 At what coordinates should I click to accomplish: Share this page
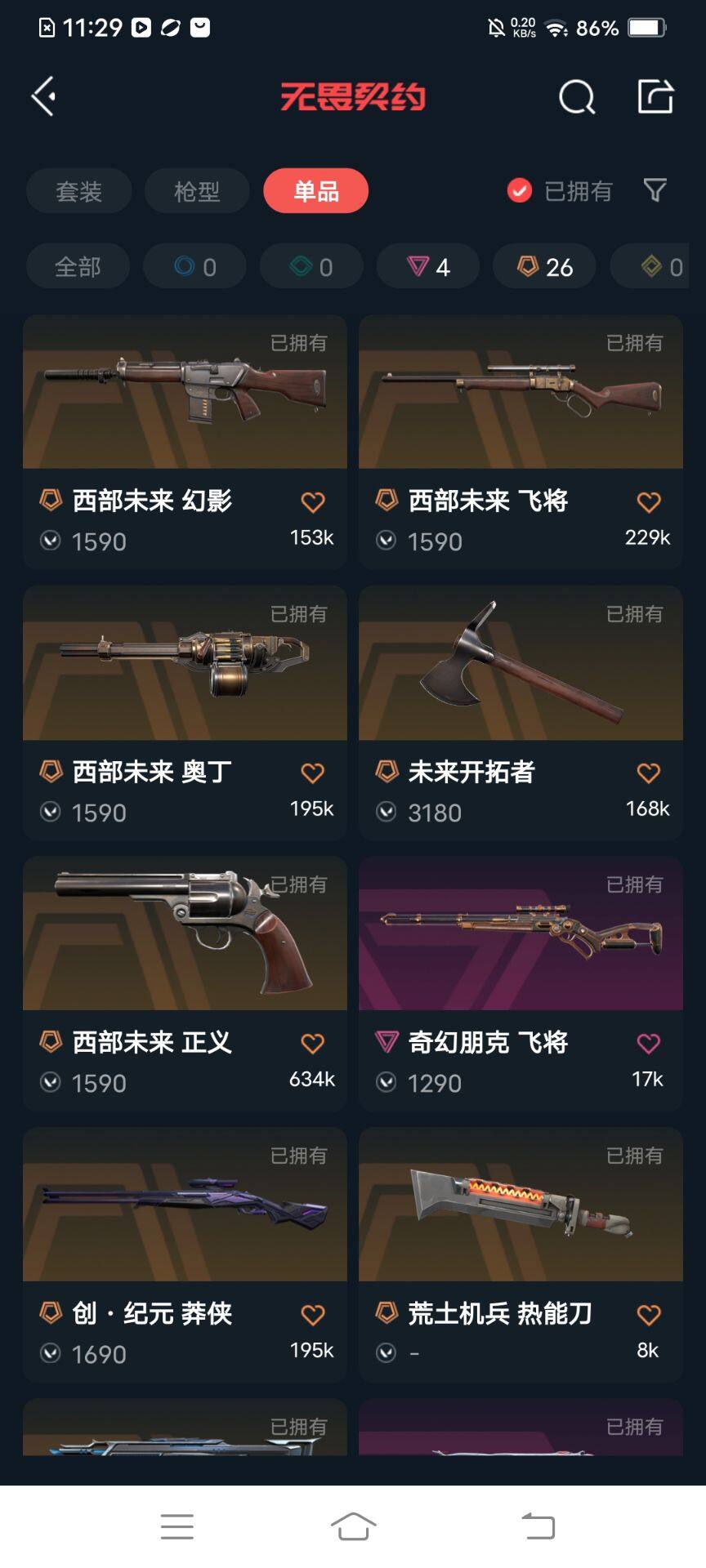point(655,96)
